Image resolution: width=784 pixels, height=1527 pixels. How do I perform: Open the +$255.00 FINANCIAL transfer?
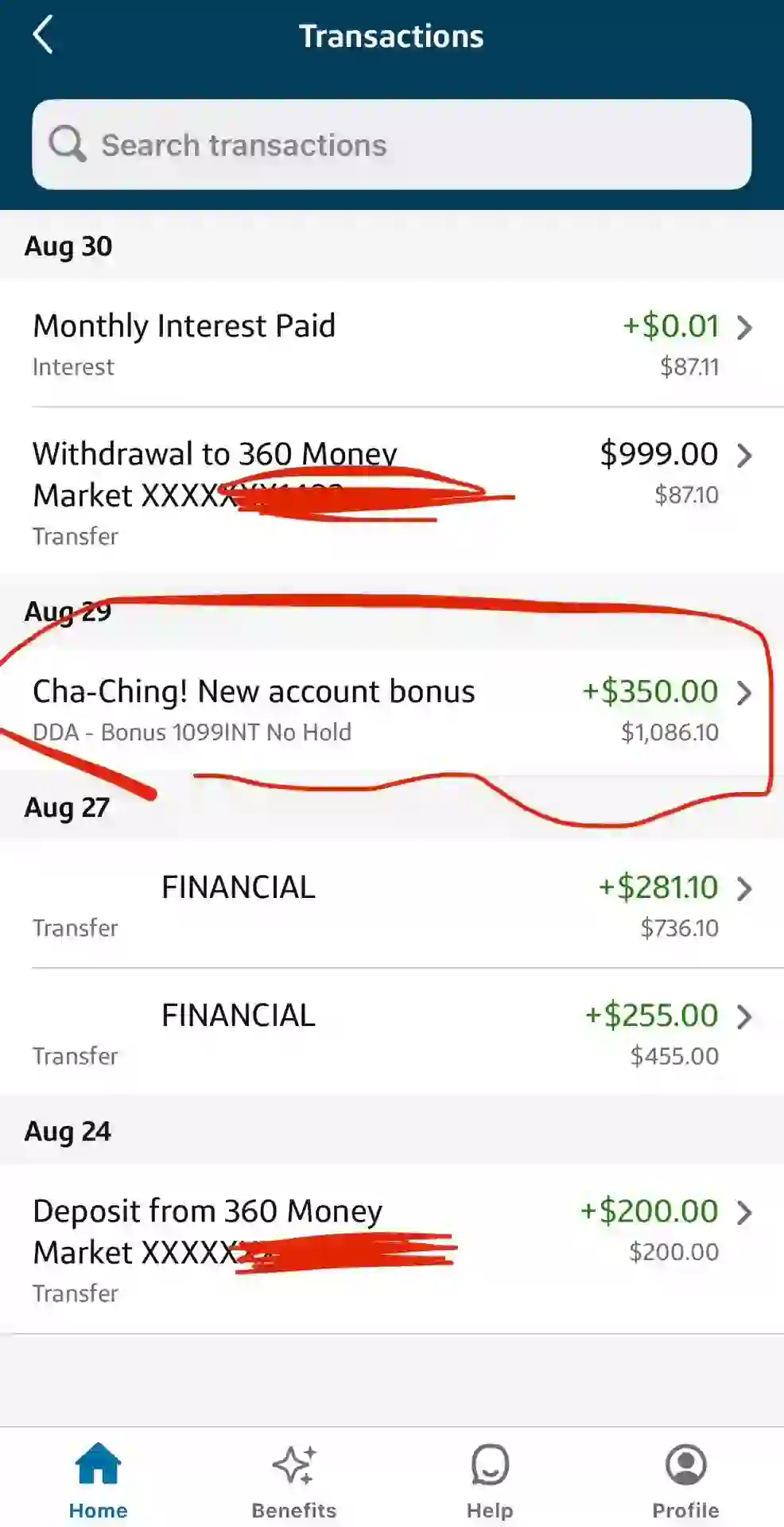[392, 1032]
